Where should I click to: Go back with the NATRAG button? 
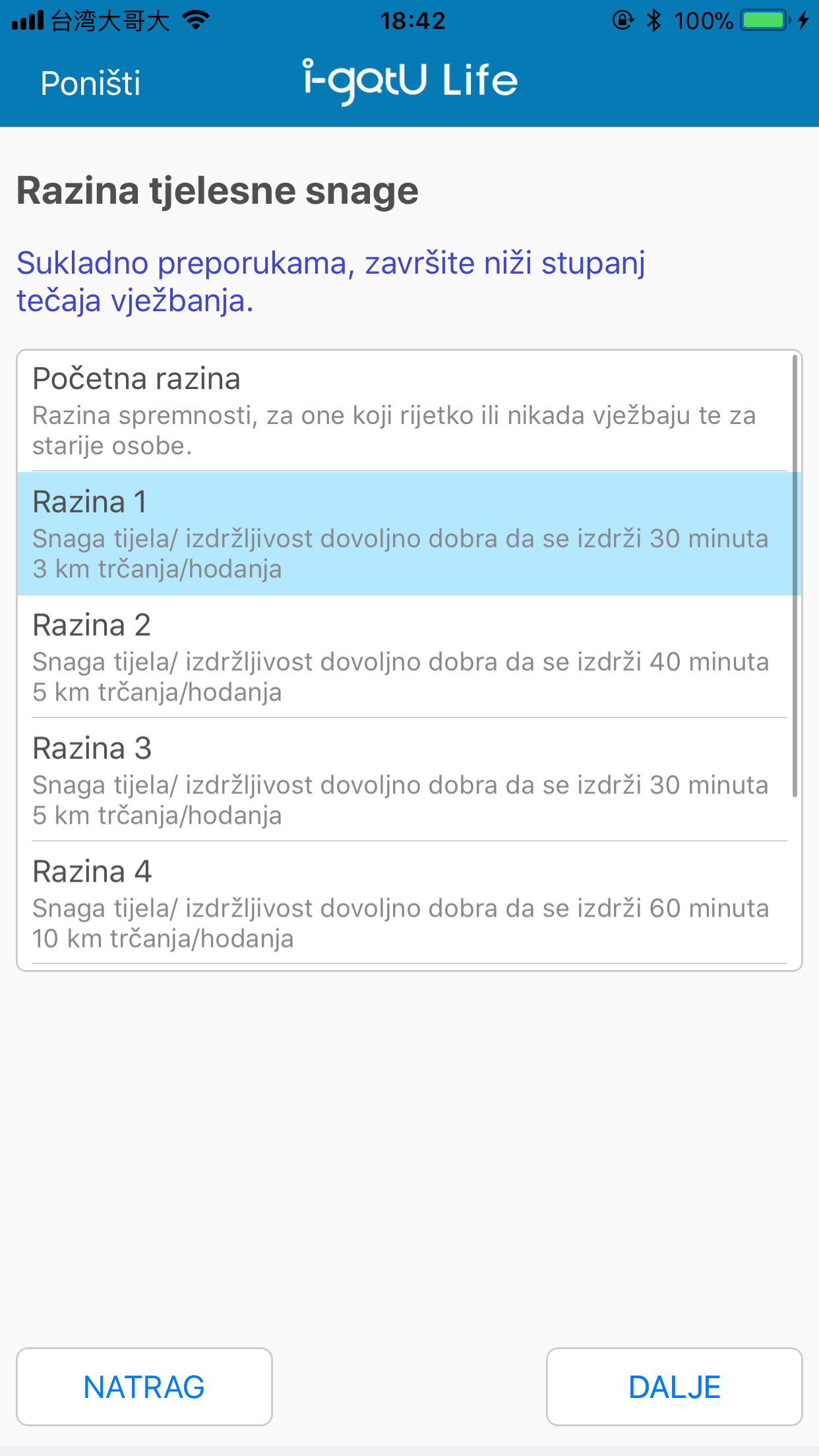point(144,1387)
